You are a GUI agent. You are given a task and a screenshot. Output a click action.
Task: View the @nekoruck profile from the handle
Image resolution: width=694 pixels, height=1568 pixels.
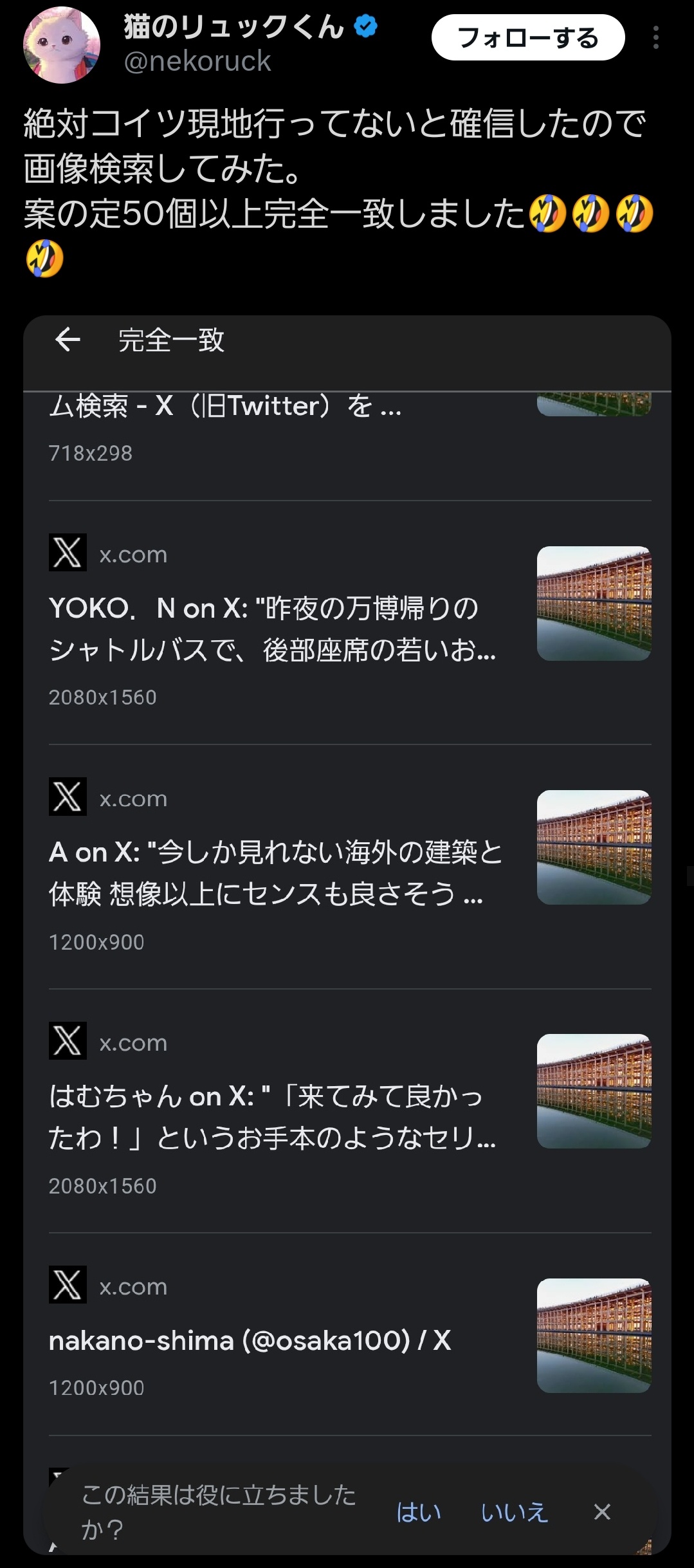click(197, 62)
